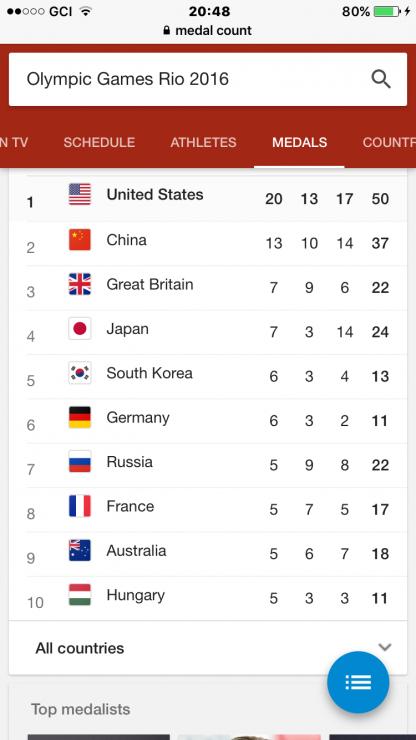
Task: Open China's medal row
Action: click(208, 244)
